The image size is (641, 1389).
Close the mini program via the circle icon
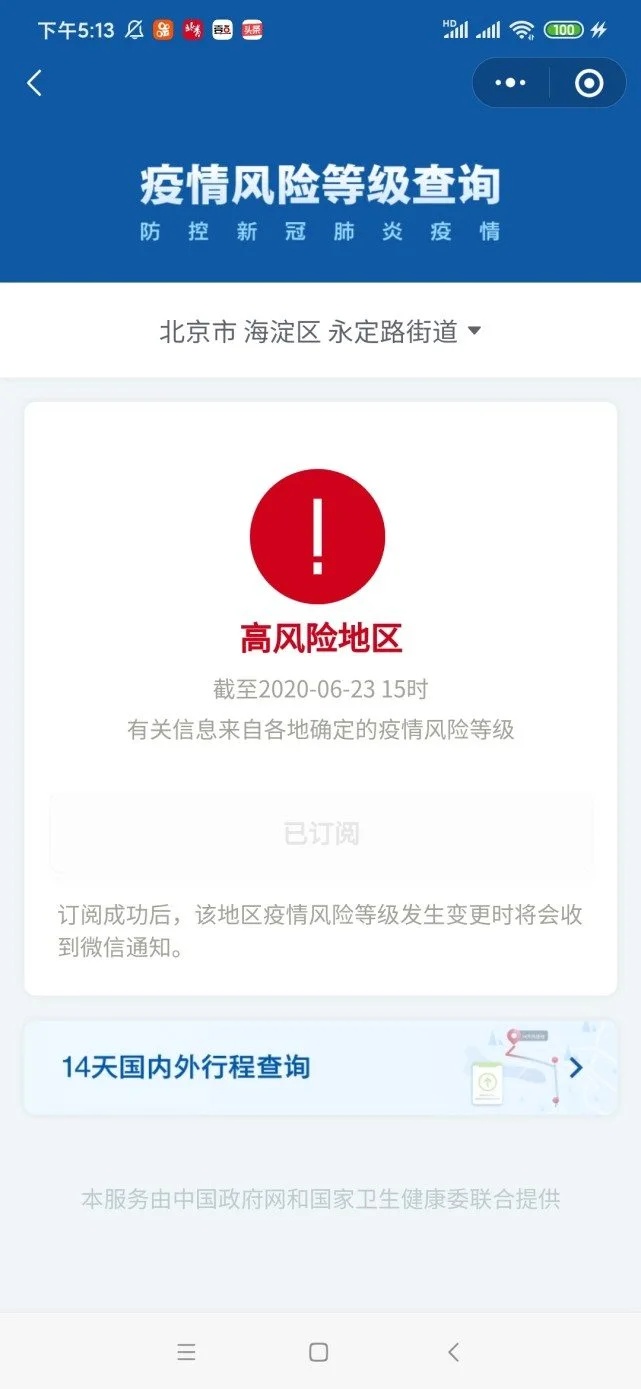(589, 83)
